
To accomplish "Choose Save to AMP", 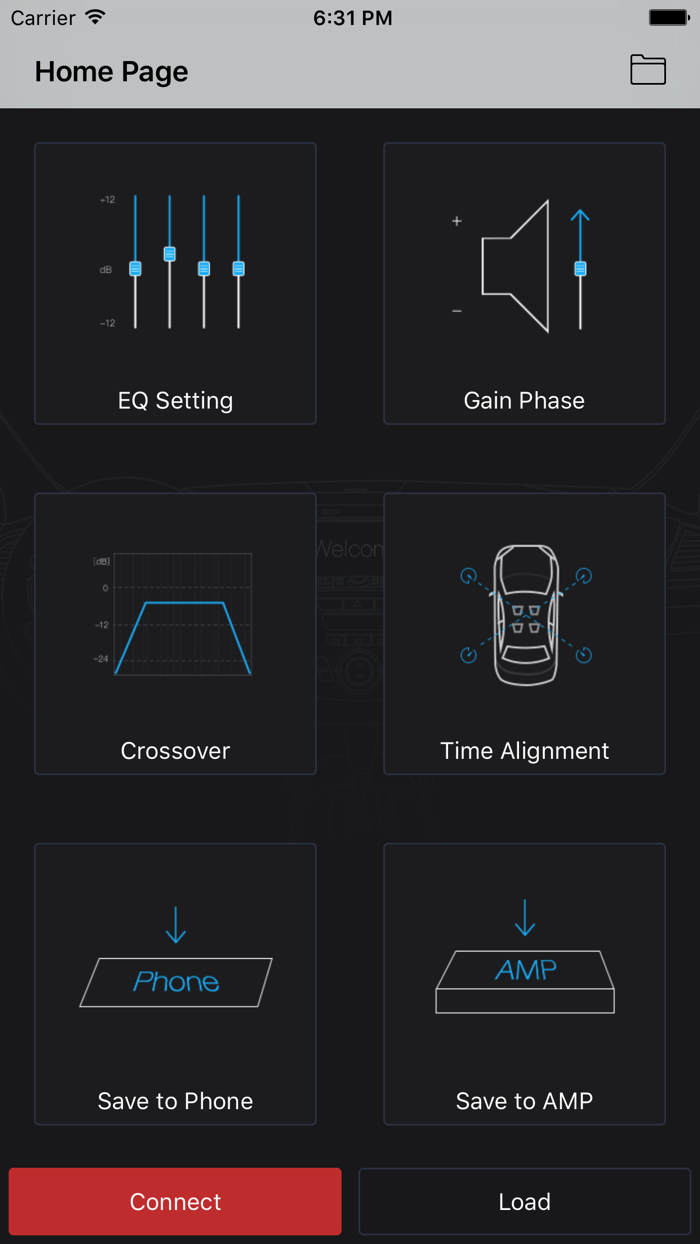I will coord(524,984).
